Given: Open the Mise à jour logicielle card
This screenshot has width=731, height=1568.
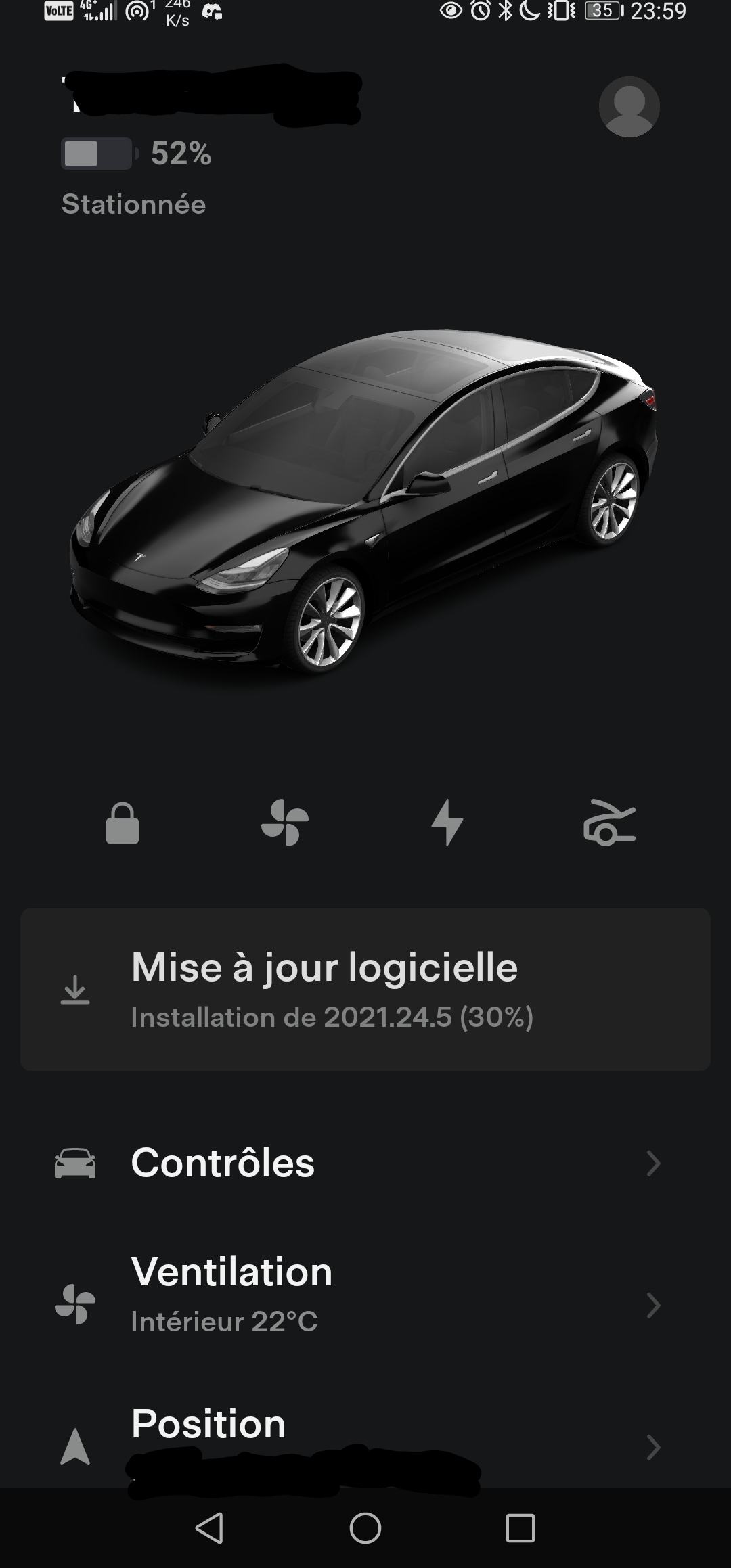Looking at the screenshot, I should pyautogui.click(x=365, y=989).
